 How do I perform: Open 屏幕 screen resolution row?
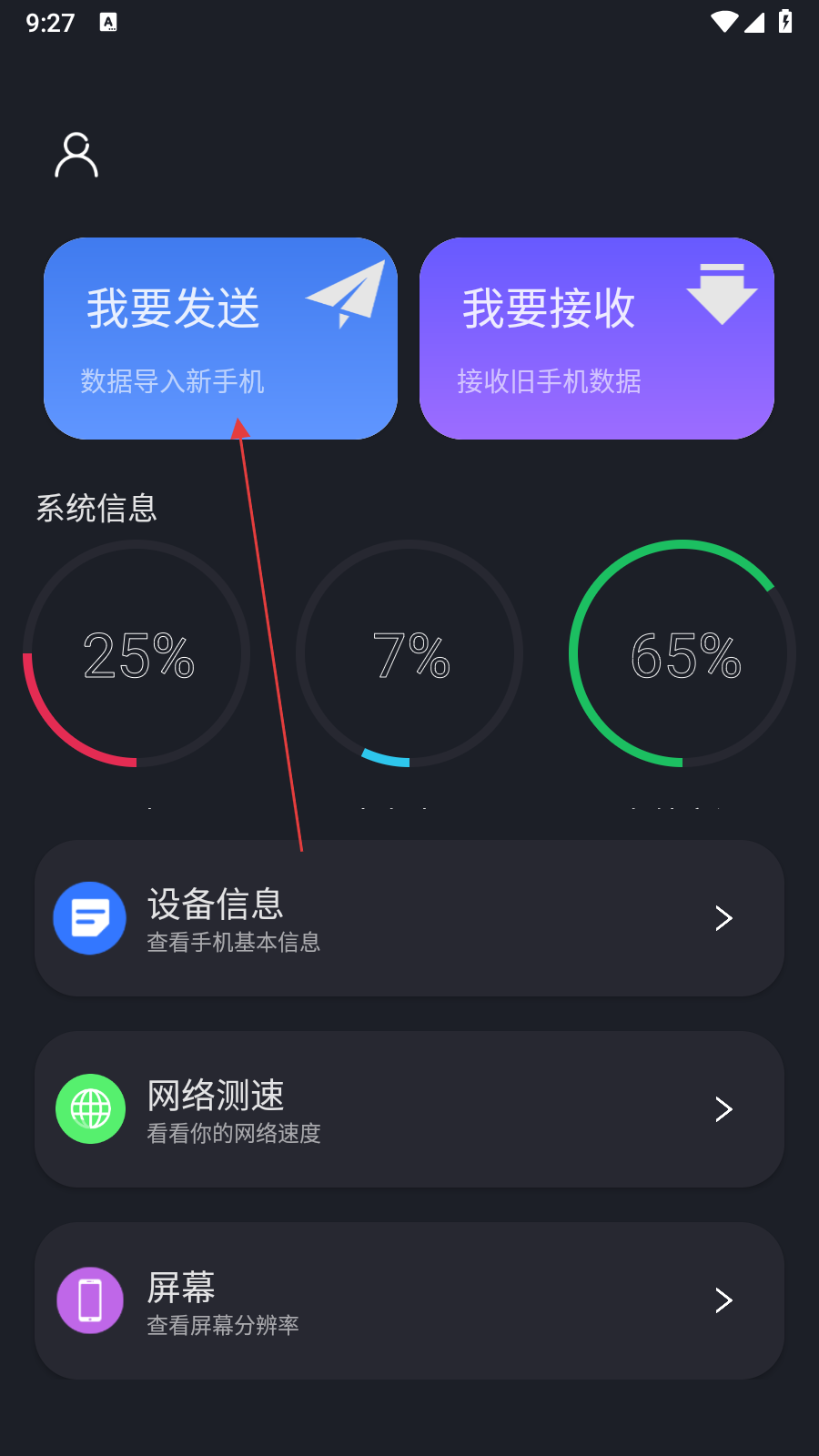tap(409, 1300)
